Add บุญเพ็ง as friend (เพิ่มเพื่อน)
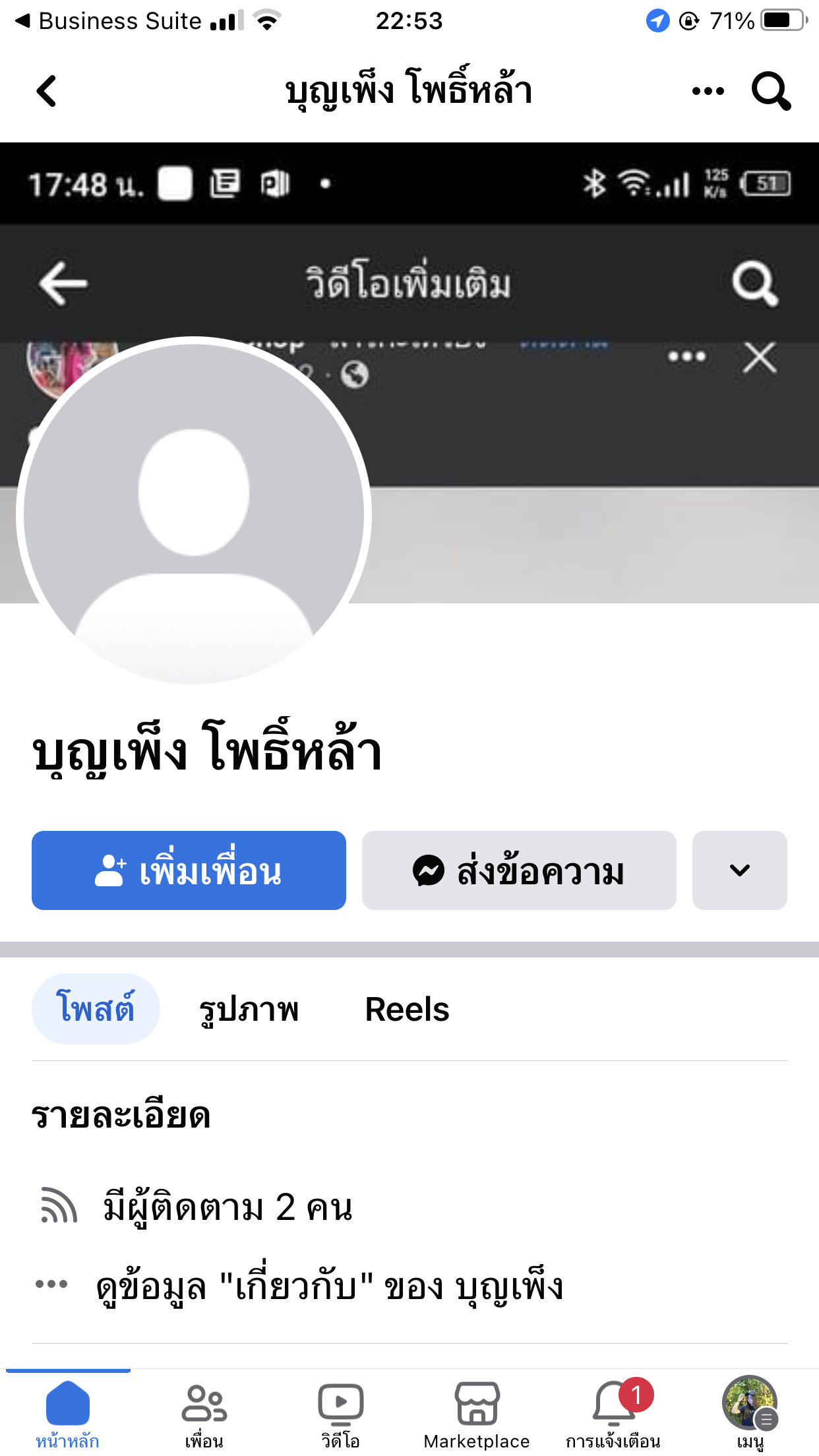Image resolution: width=819 pixels, height=1456 pixels. (x=189, y=870)
